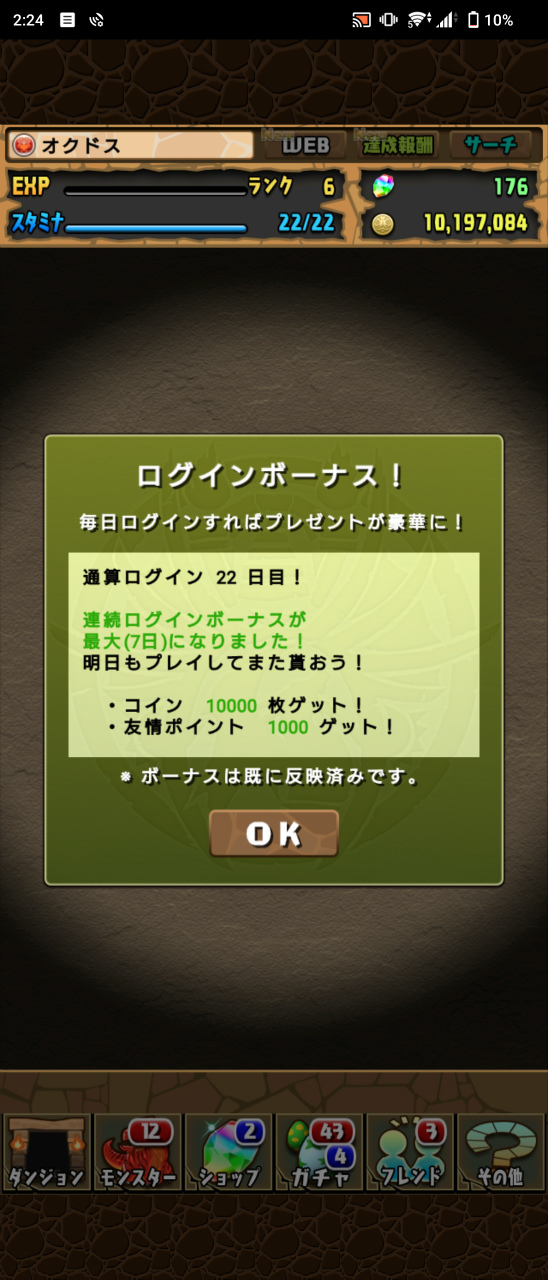Switch to the モンスター tab
The height and width of the screenshot is (1280, 548).
(138, 1153)
